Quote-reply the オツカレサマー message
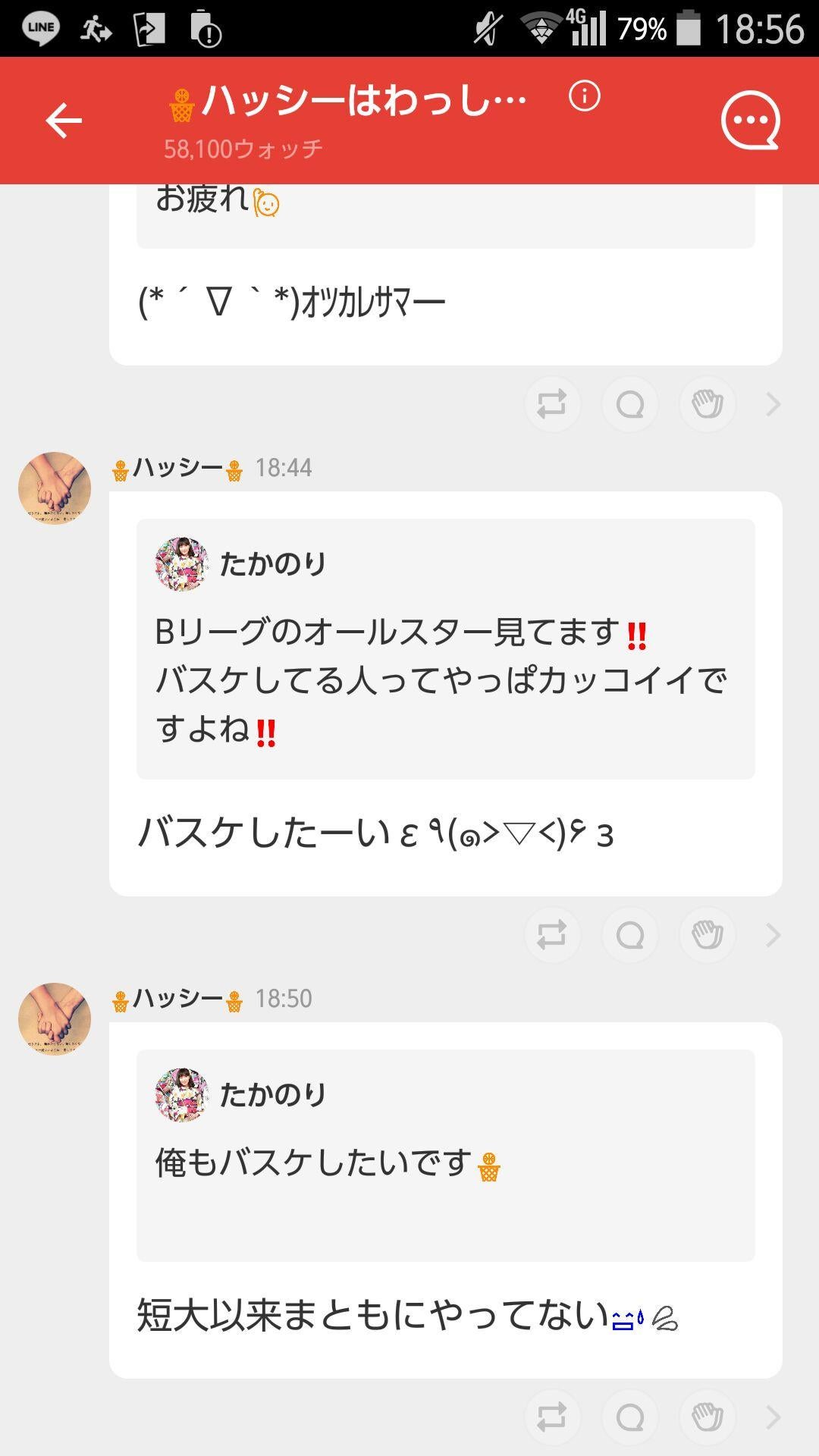The width and height of the screenshot is (819, 1456). 632,404
